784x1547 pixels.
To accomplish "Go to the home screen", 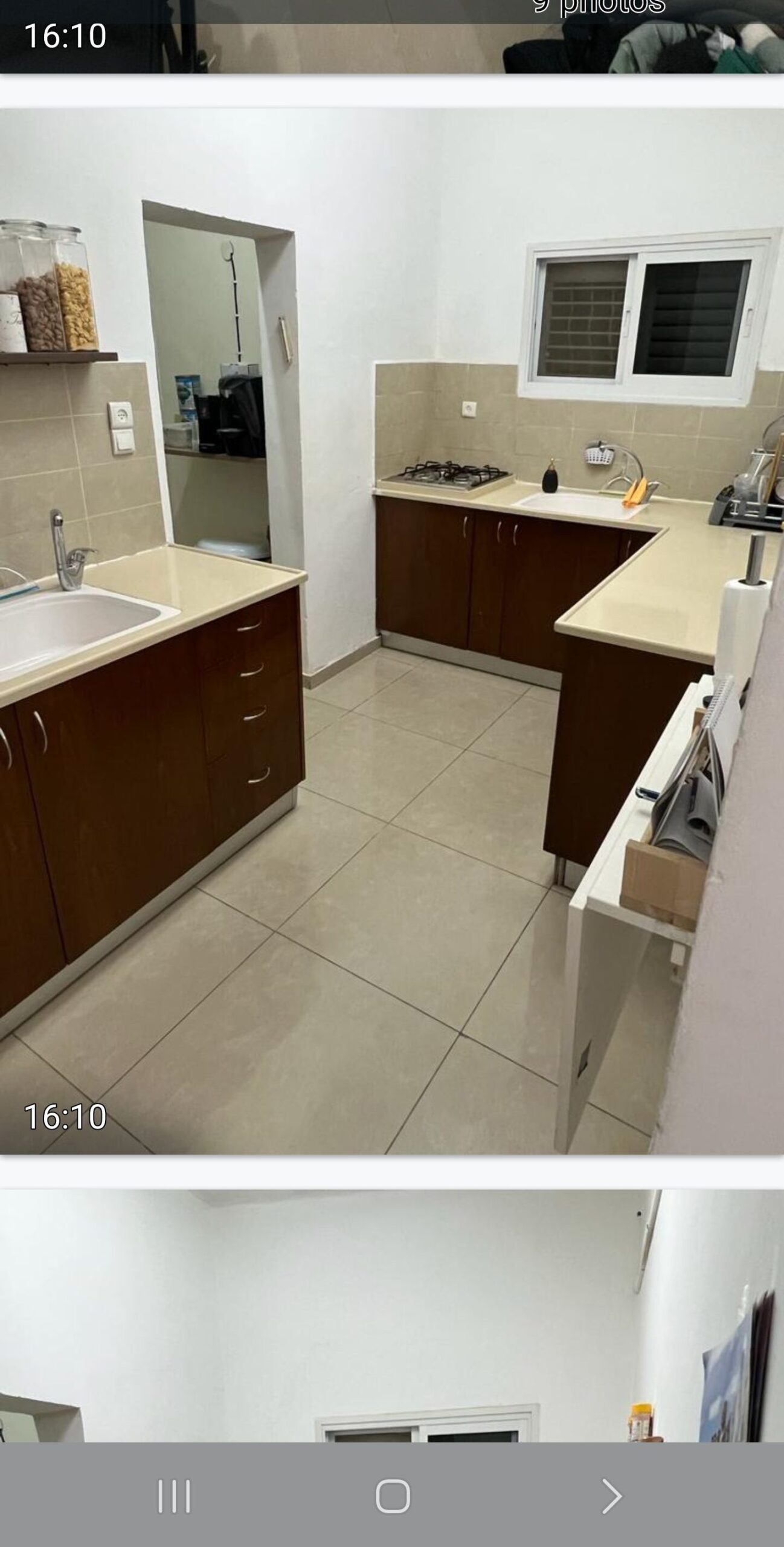I will click(x=393, y=1496).
